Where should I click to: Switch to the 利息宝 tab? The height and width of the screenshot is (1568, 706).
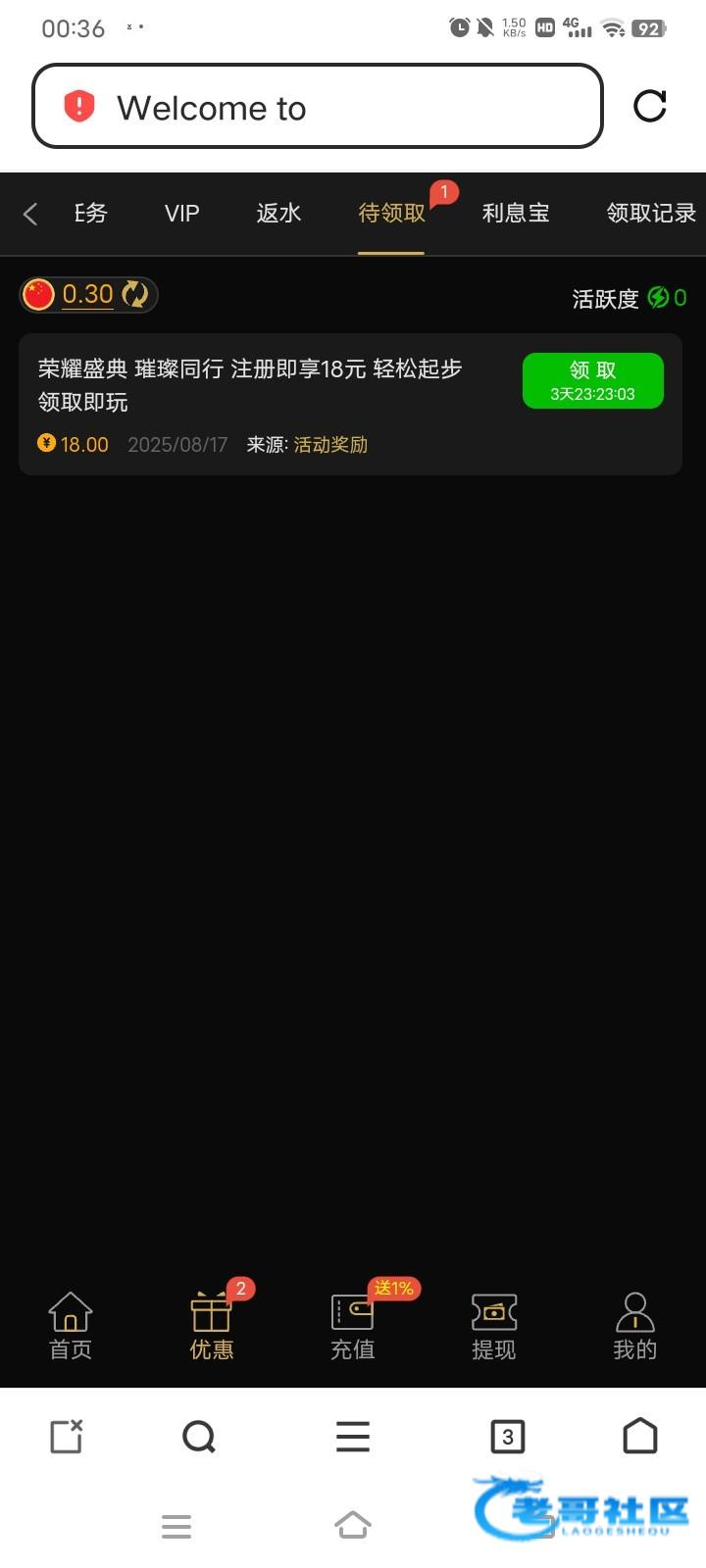pos(515,214)
